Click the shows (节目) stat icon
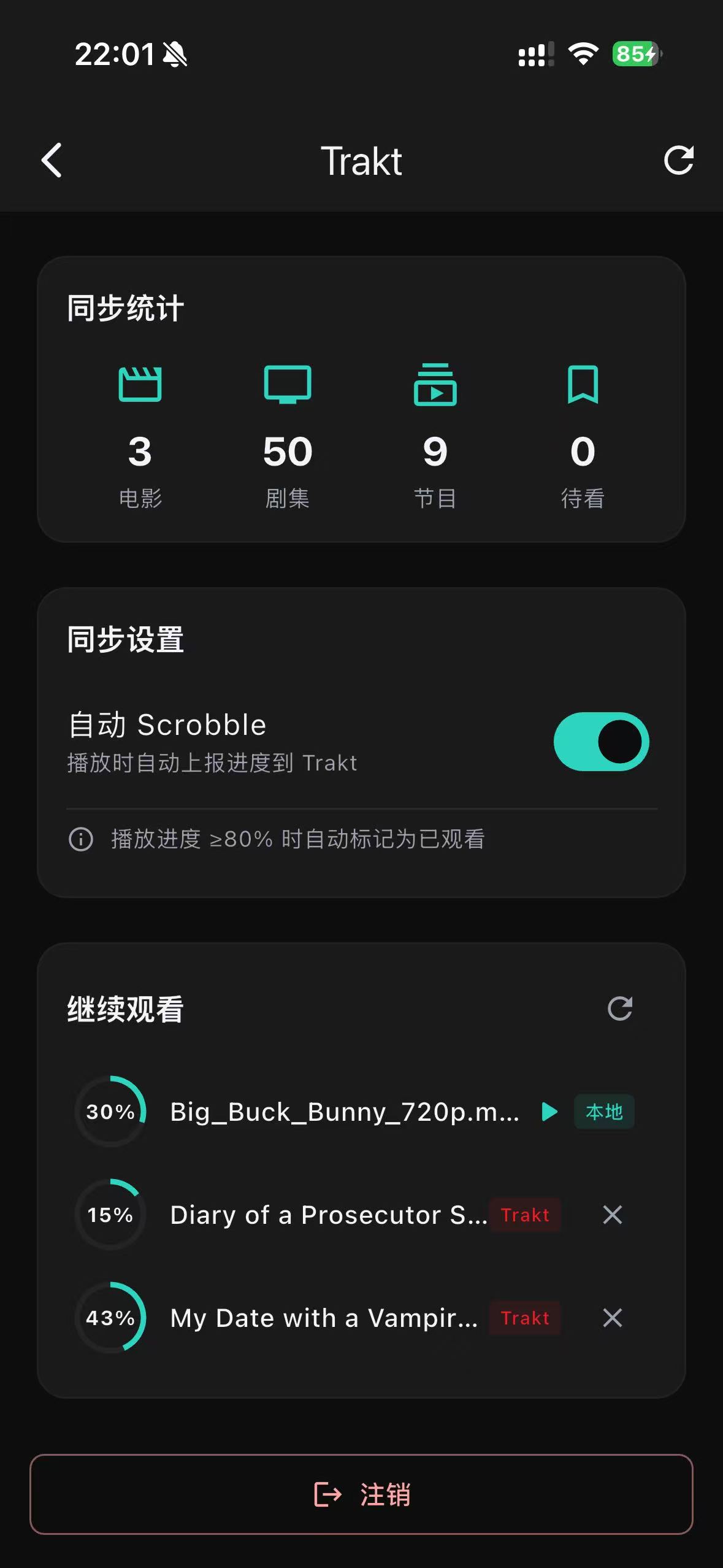Image resolution: width=723 pixels, height=1568 pixels. 435,385
